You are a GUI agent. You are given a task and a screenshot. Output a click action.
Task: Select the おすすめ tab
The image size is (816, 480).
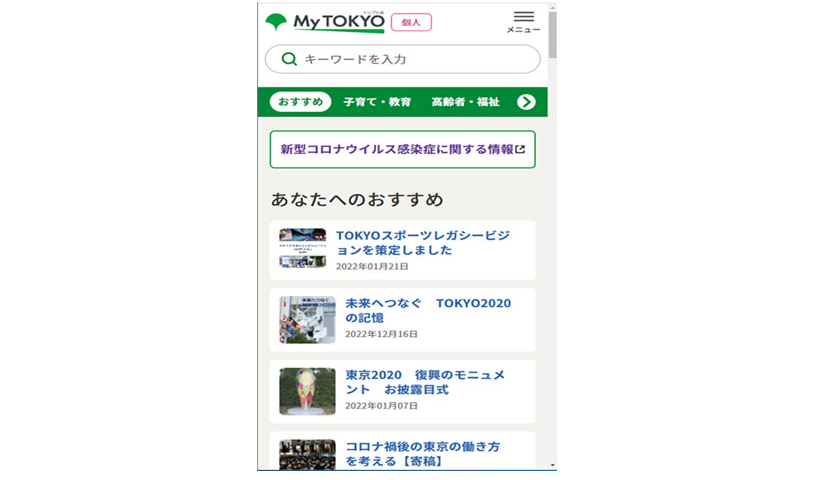301,102
